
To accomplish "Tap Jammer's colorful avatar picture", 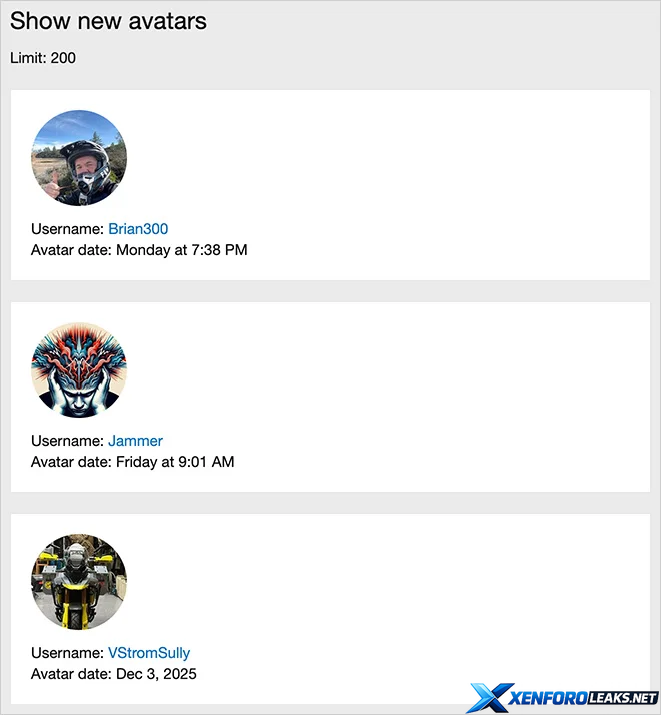I will [79, 370].
